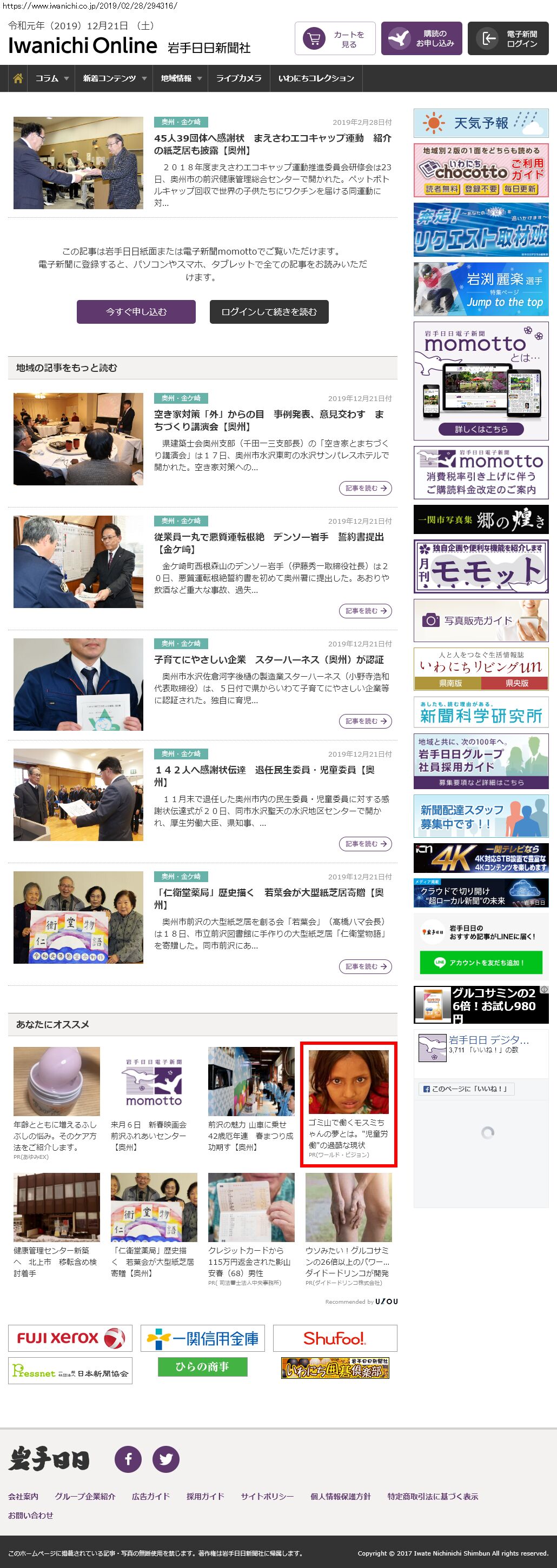Expand the コラム menu
557x1568 pixels.
coord(50,78)
